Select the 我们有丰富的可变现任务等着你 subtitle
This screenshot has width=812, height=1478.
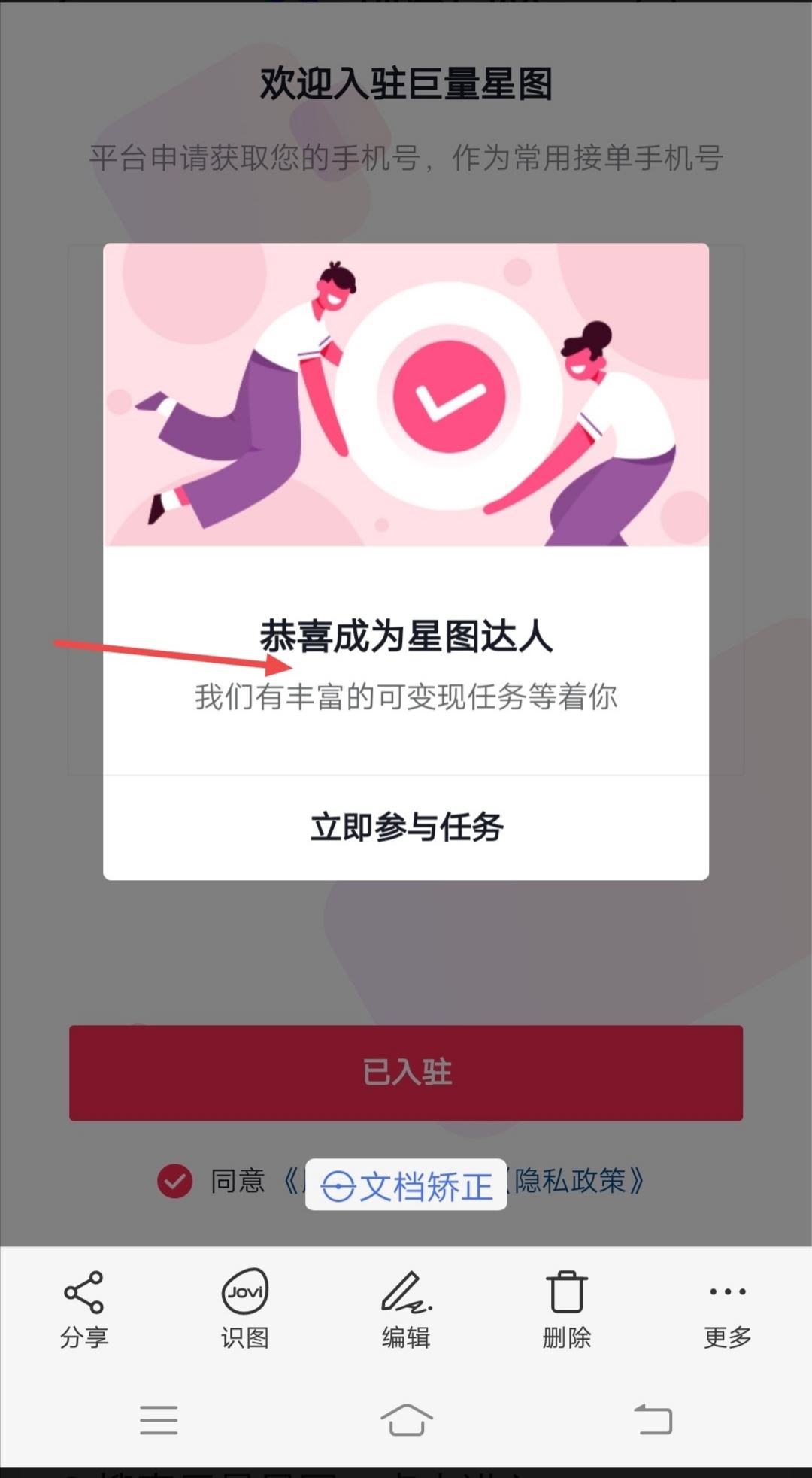[406, 698]
